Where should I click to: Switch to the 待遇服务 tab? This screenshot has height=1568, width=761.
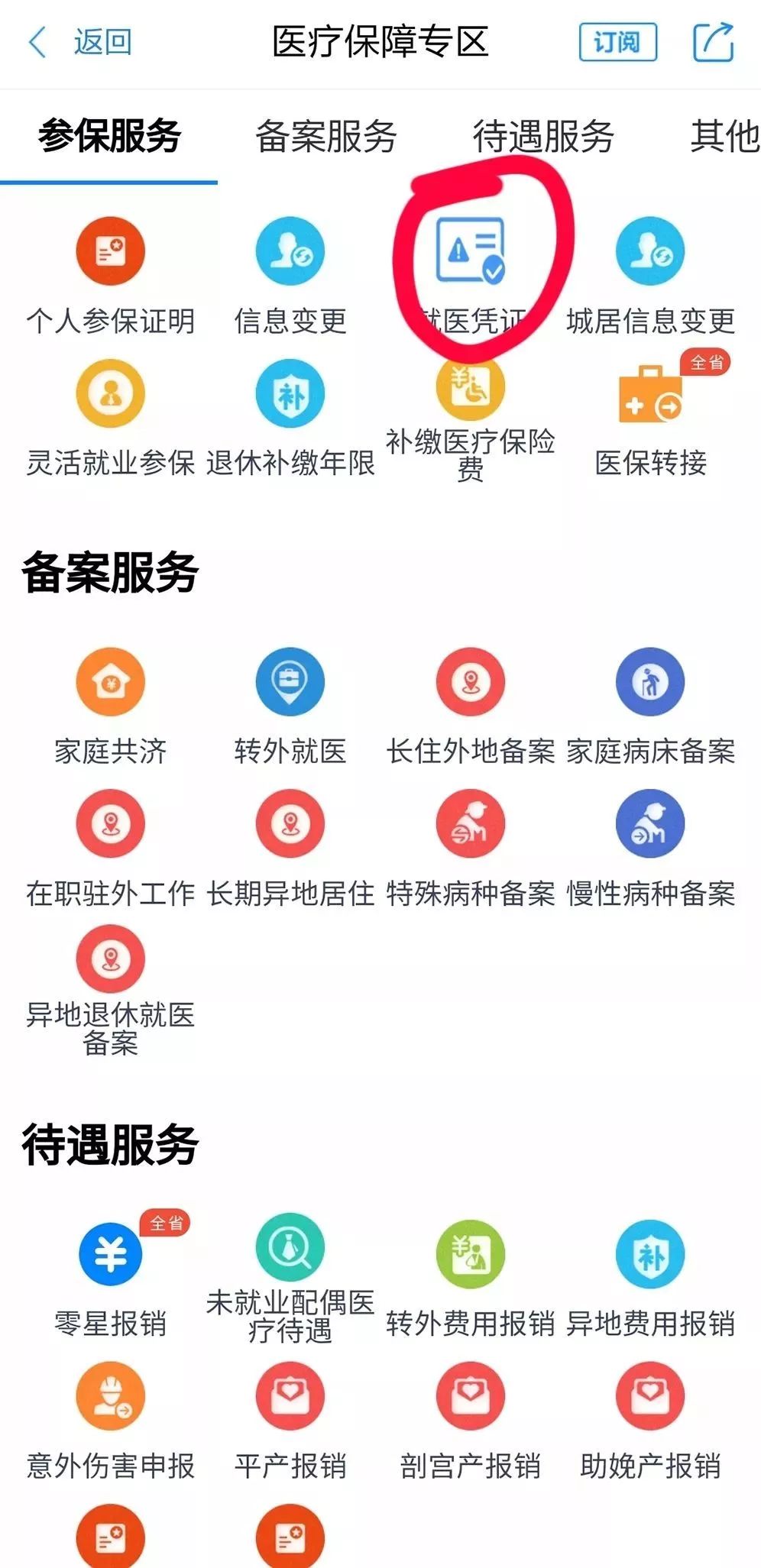click(543, 137)
